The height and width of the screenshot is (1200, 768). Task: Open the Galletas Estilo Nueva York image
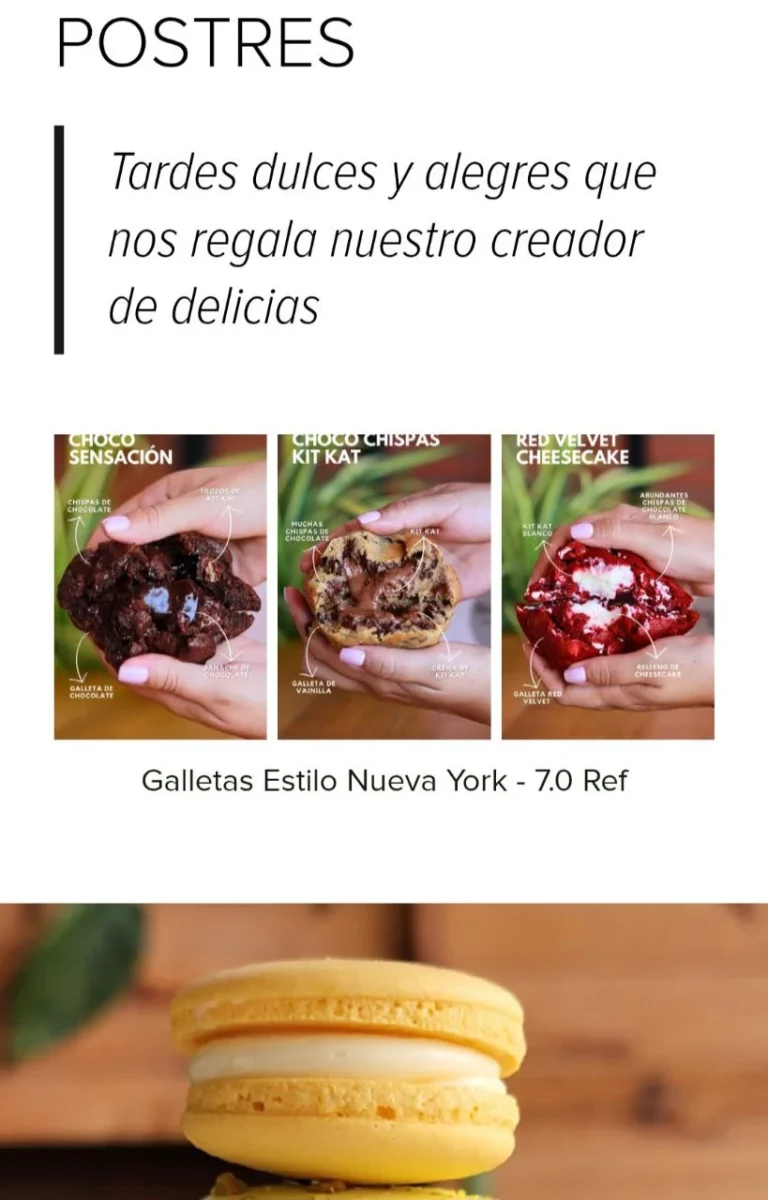pyautogui.click(x=384, y=587)
